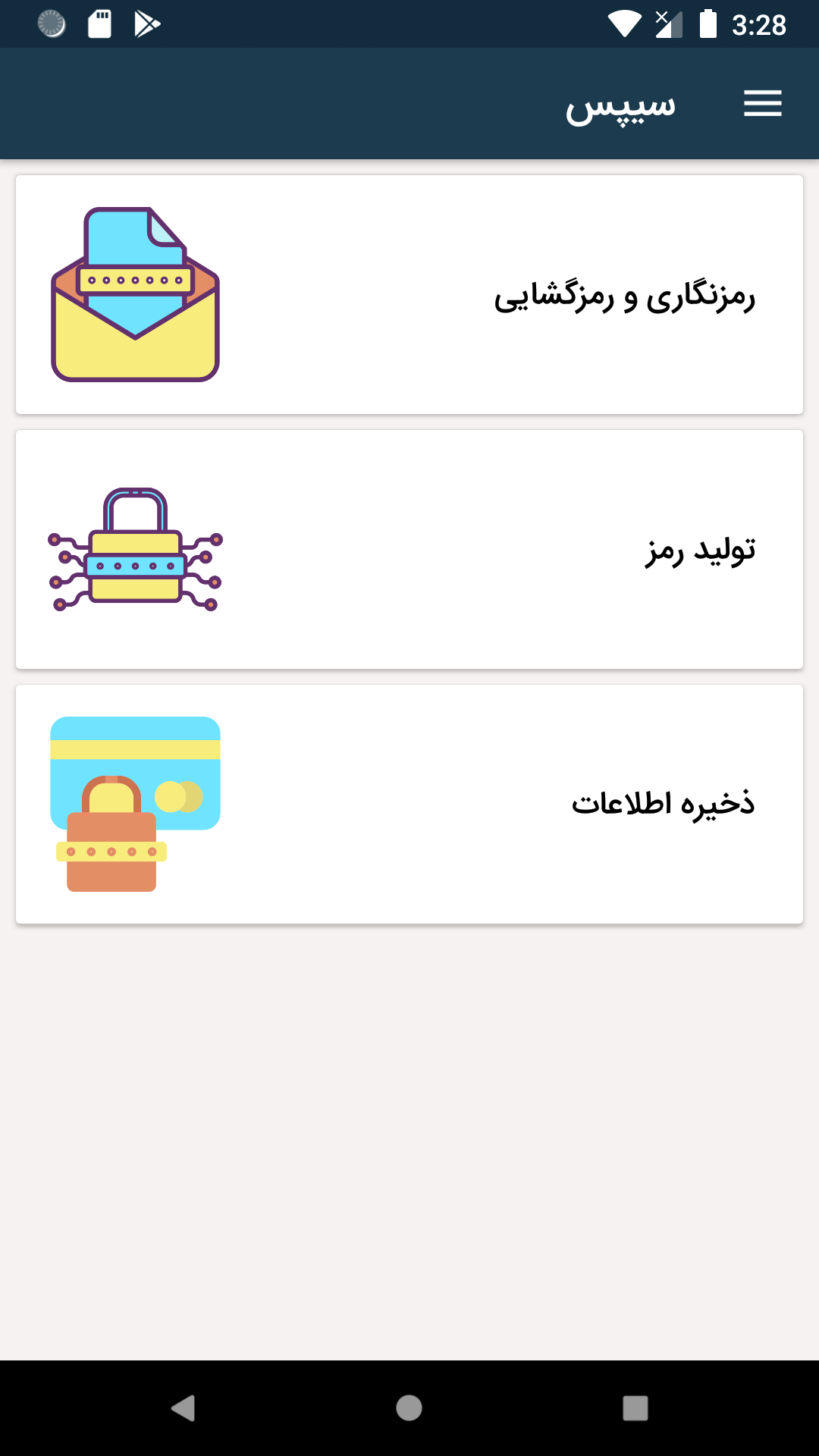Open the ذخیره اطلاعات card
The width and height of the screenshot is (819, 1456).
coord(409,804)
